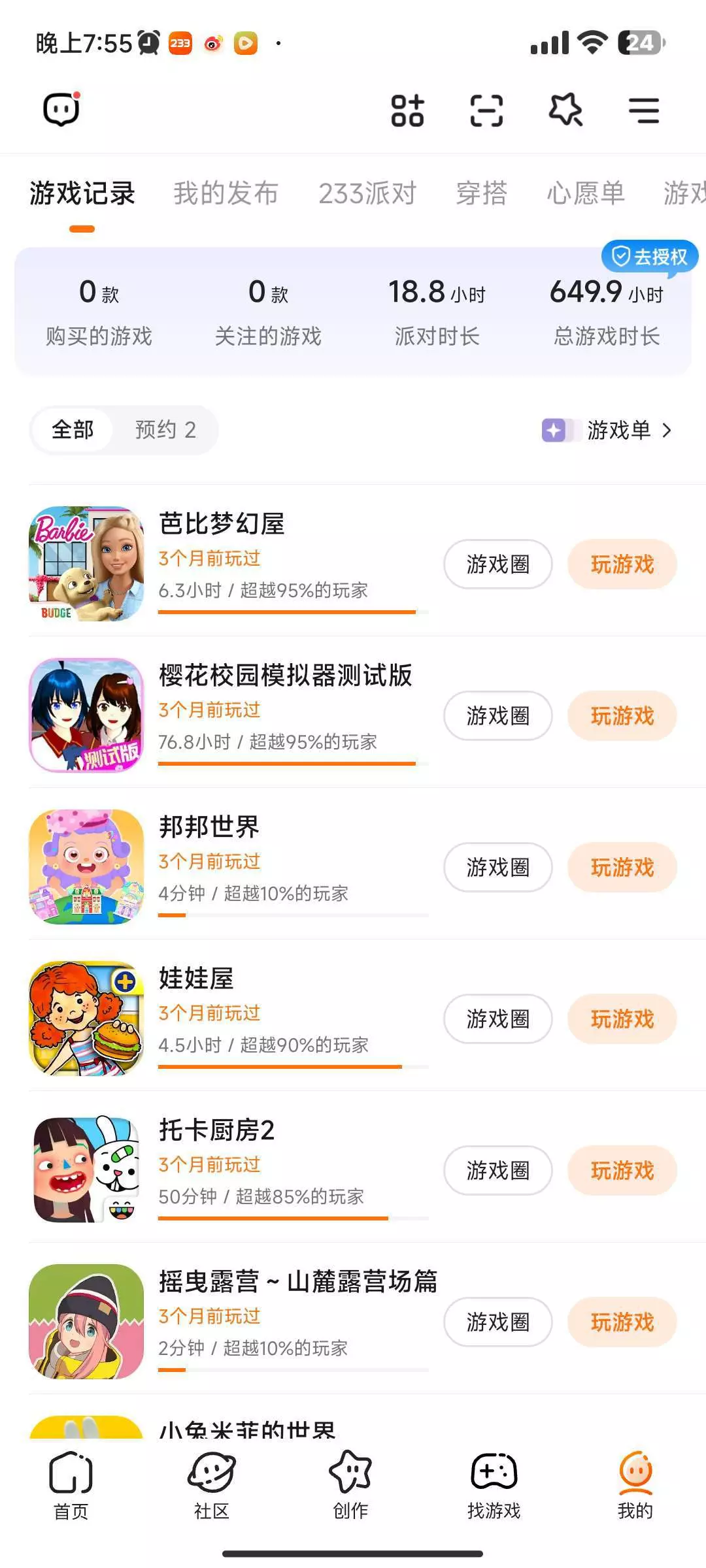Switch to the 我的发布 tab

226,193
